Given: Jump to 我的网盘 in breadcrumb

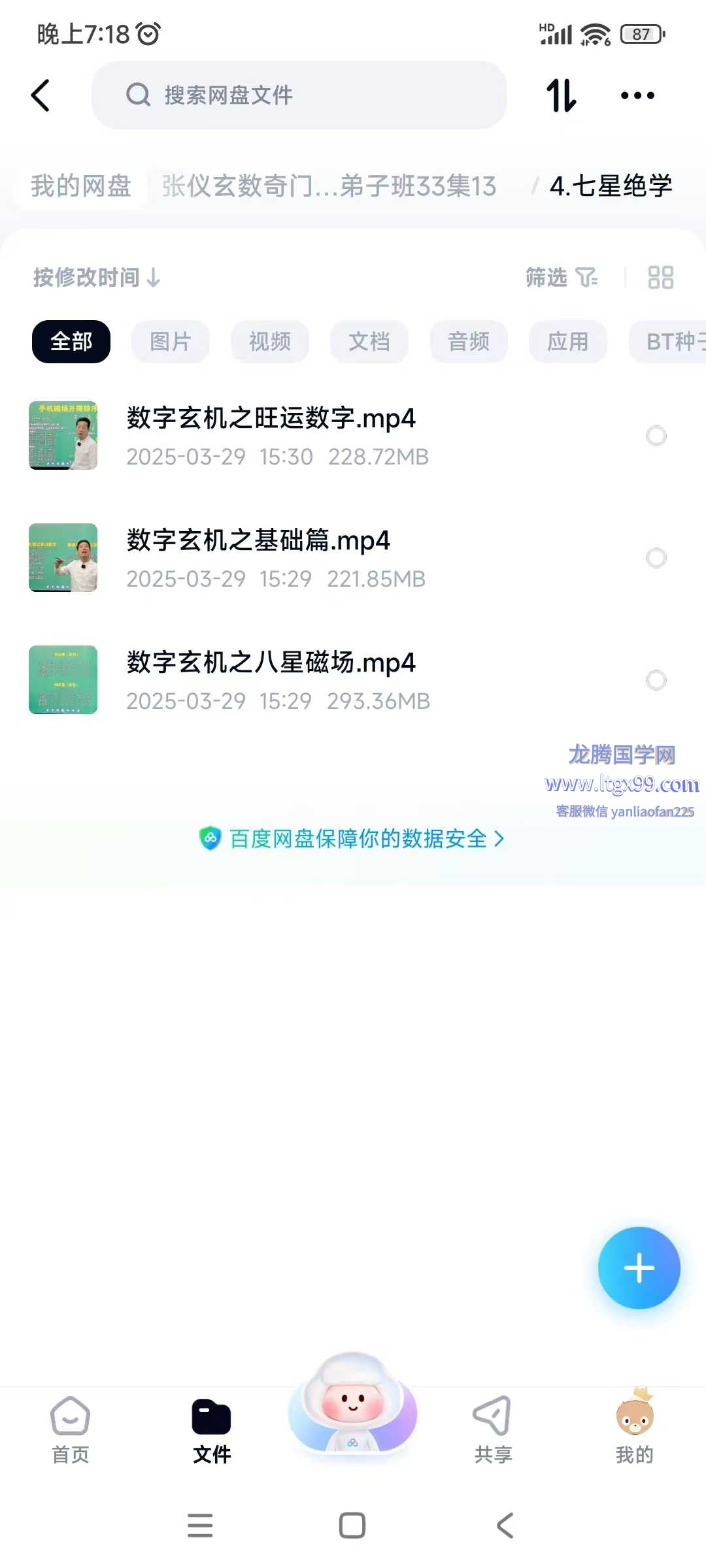Looking at the screenshot, I should click(x=81, y=186).
